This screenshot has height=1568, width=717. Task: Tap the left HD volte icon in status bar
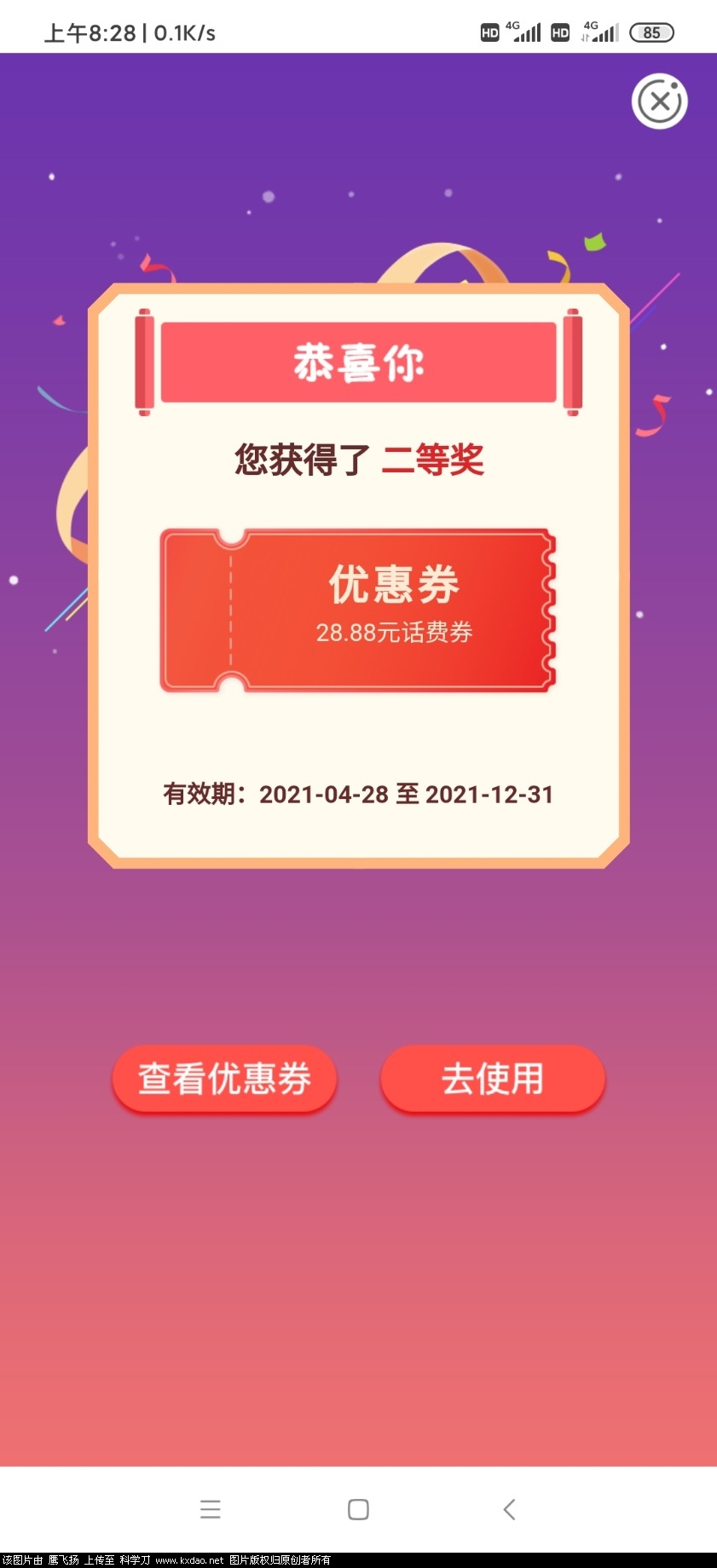tap(489, 32)
